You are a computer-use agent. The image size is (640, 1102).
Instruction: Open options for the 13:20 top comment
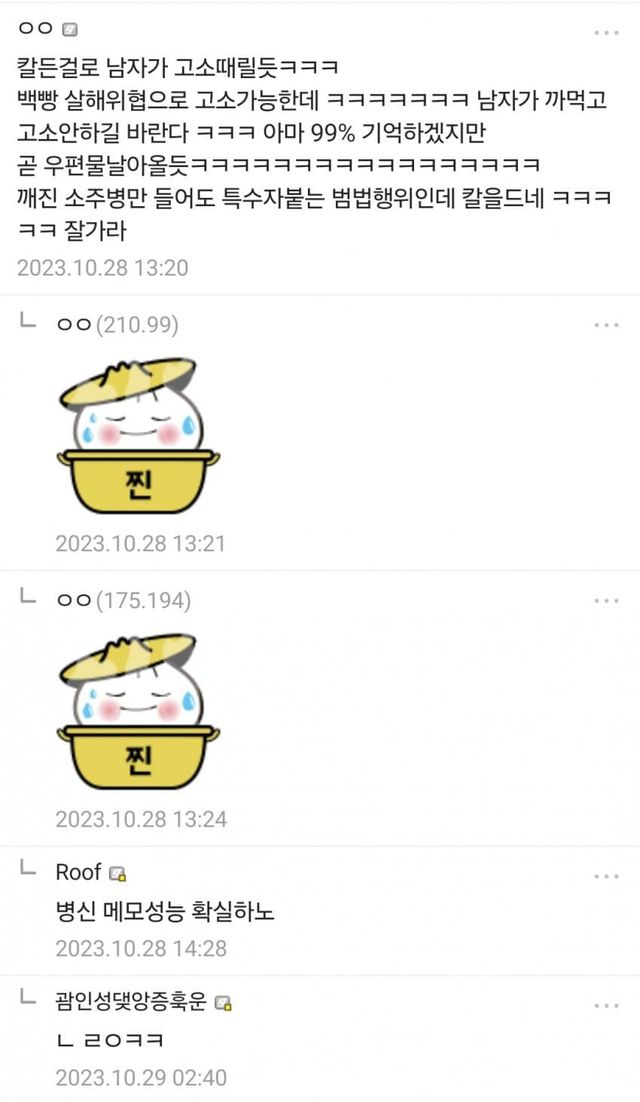pyautogui.click(x=606, y=33)
